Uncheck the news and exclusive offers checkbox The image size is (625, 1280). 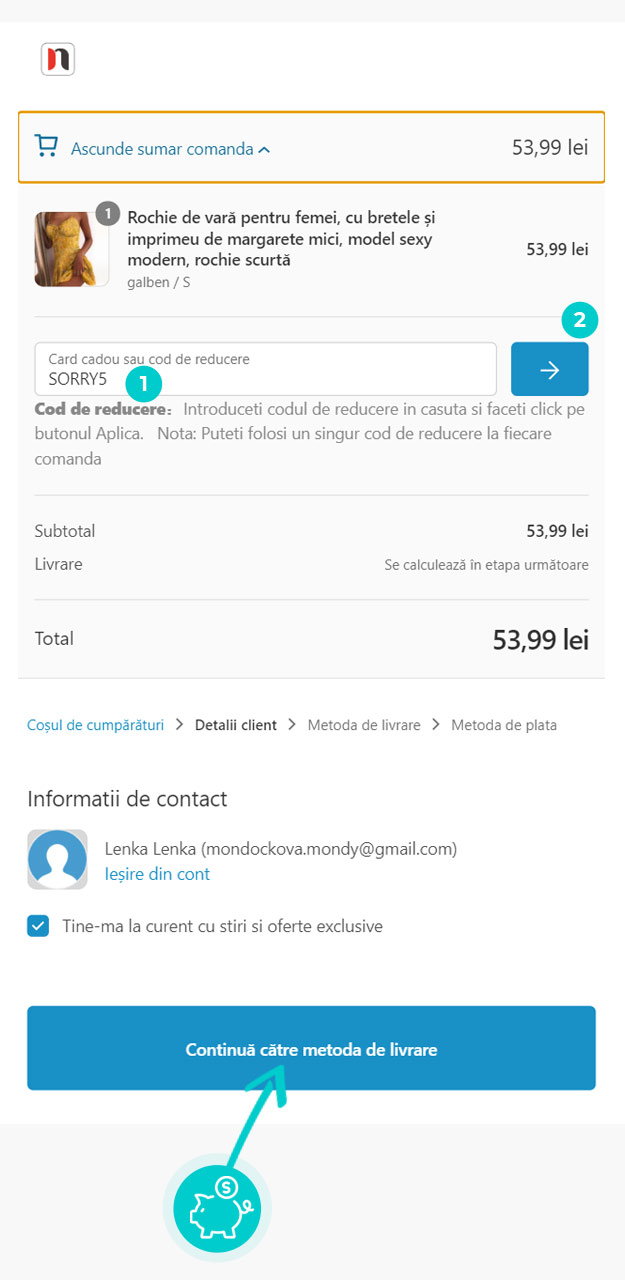coord(38,926)
